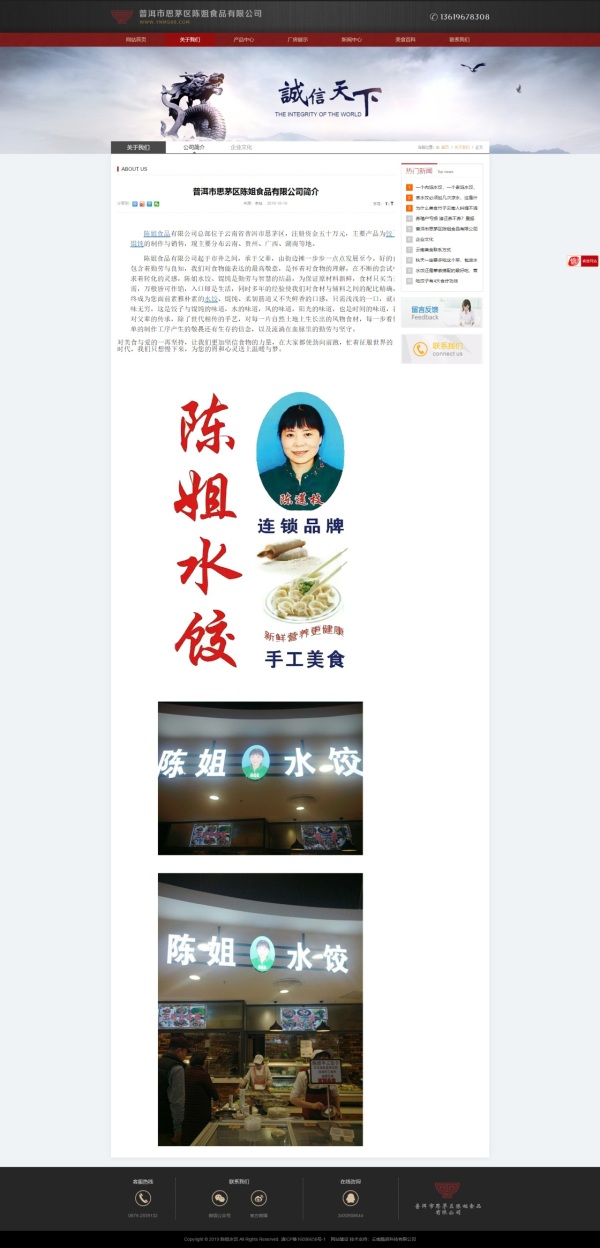Open the 网站首页 nav item
Viewport: 600px width, 1248px height.
[x=136, y=39]
